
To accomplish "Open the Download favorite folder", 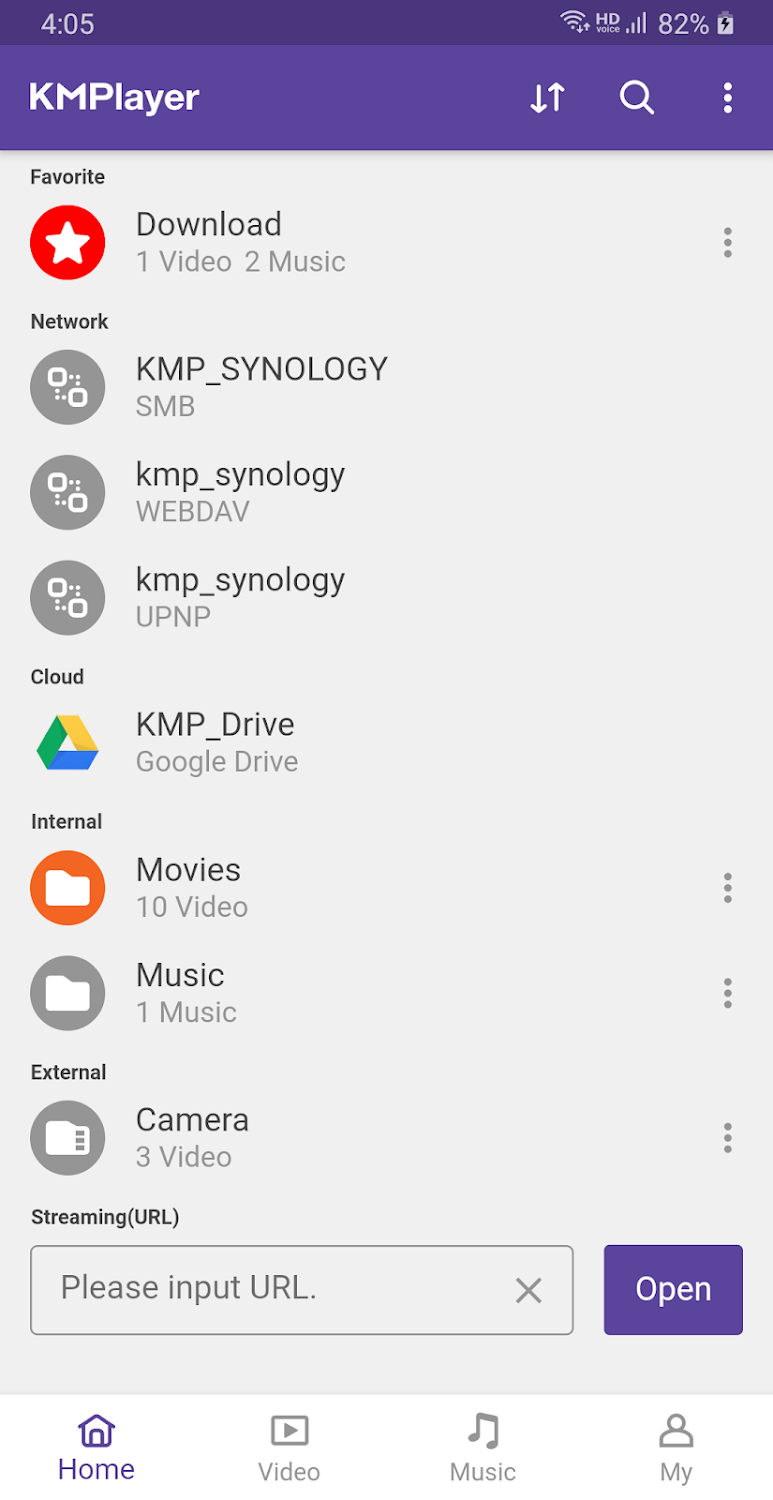I will [x=386, y=242].
